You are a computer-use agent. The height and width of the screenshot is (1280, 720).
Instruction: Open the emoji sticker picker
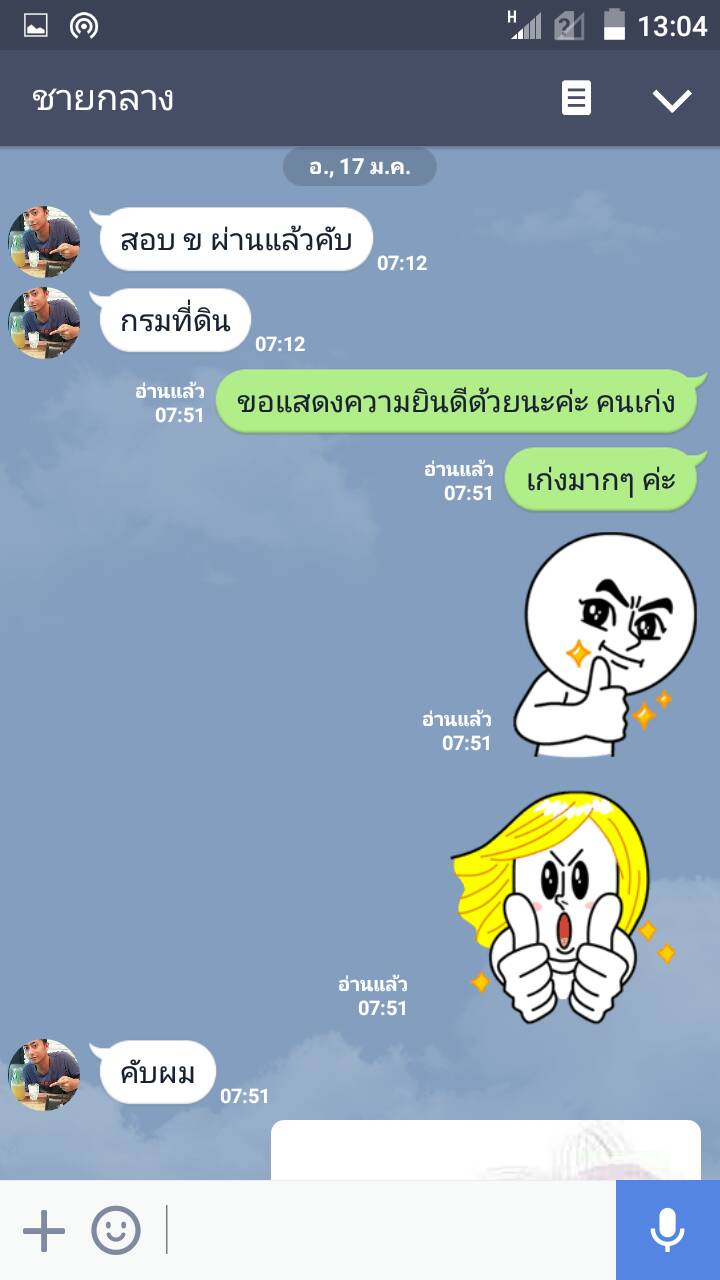[x=116, y=1230]
